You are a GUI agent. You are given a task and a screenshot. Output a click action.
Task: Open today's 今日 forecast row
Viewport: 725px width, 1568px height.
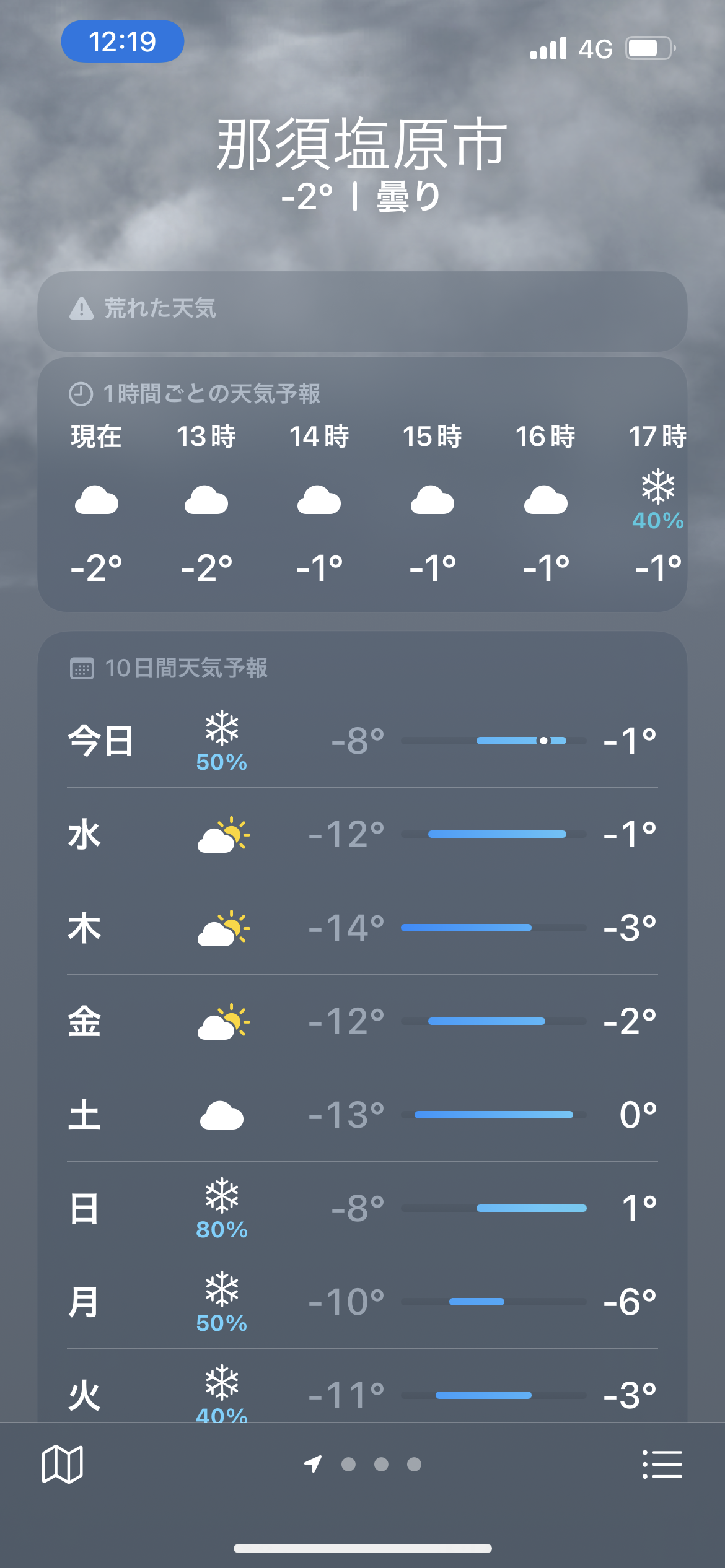point(362,741)
